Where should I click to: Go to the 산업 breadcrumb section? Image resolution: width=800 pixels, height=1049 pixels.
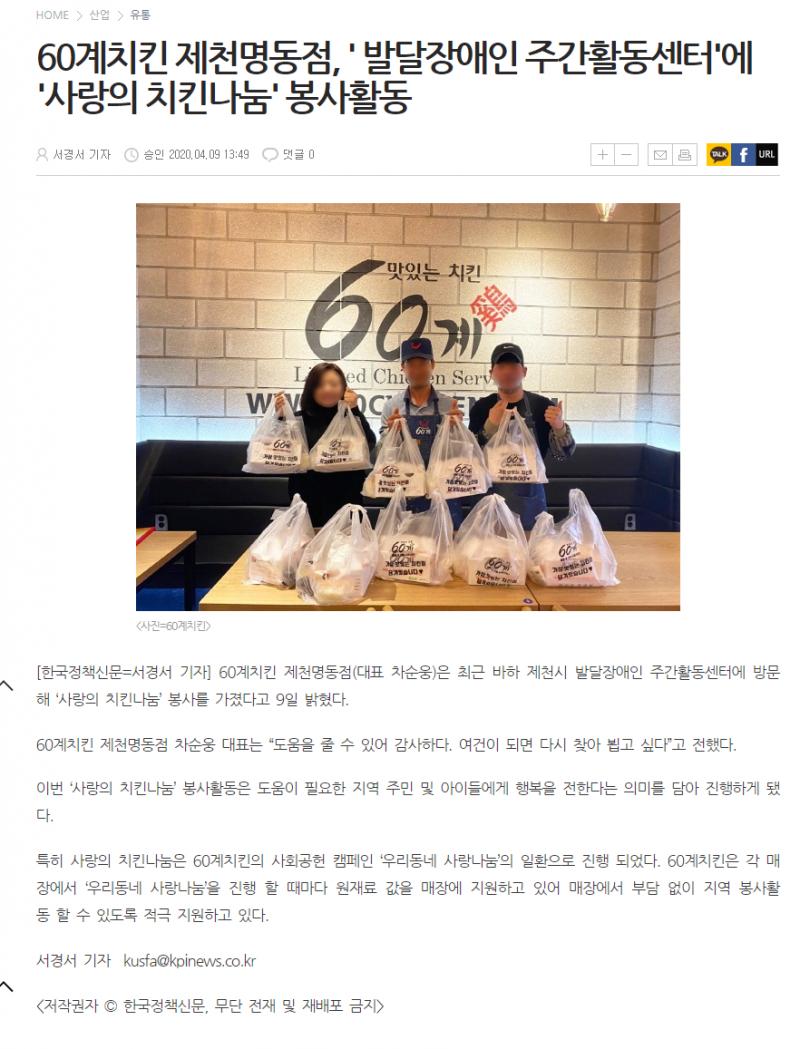[x=99, y=15]
